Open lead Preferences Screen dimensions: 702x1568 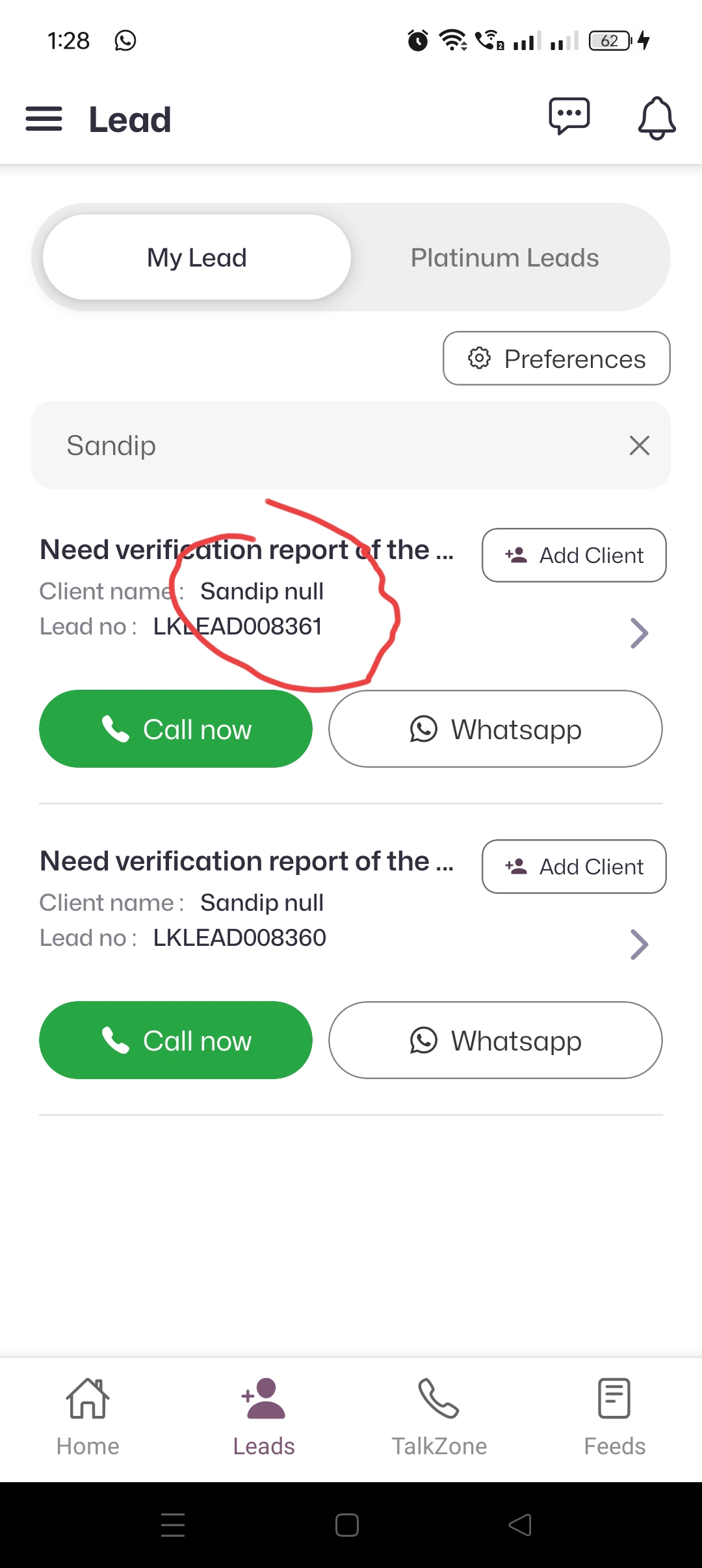point(556,359)
